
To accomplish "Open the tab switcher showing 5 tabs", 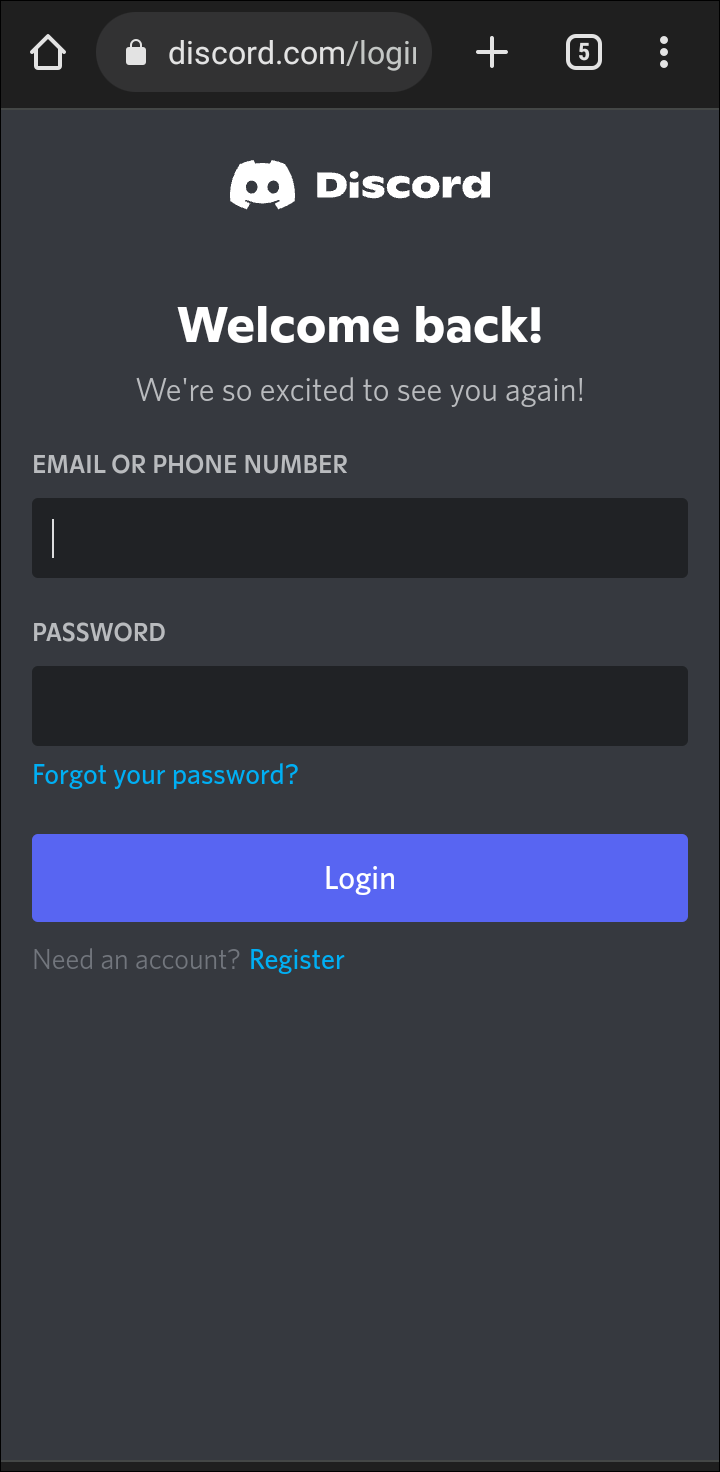I will [583, 52].
